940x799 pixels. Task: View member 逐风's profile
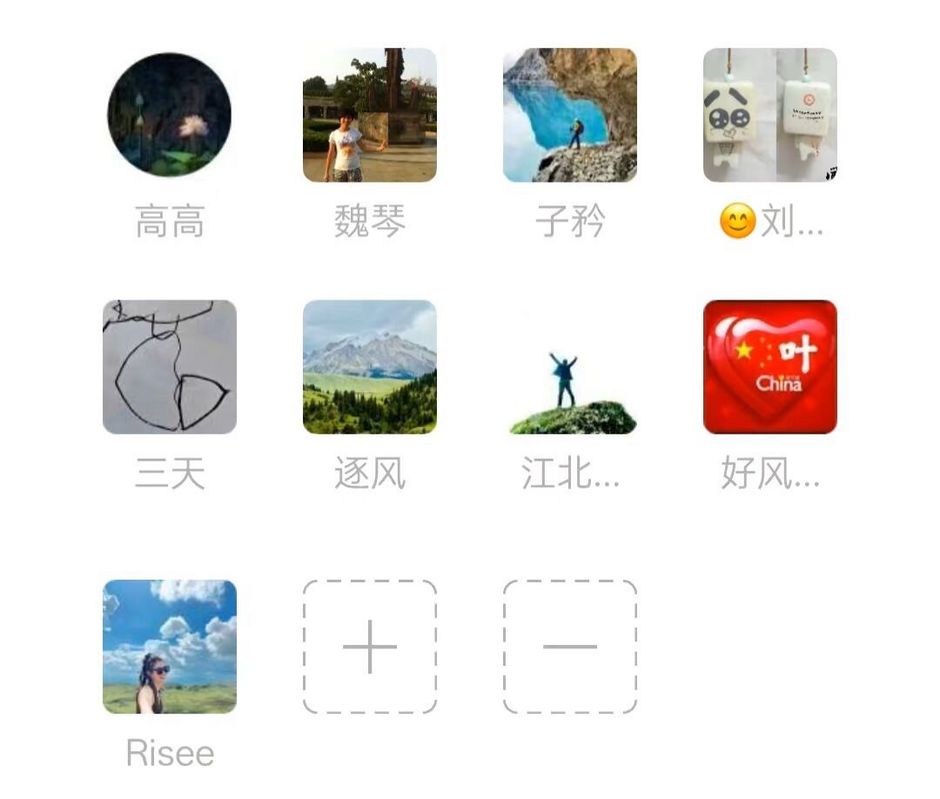(x=369, y=367)
